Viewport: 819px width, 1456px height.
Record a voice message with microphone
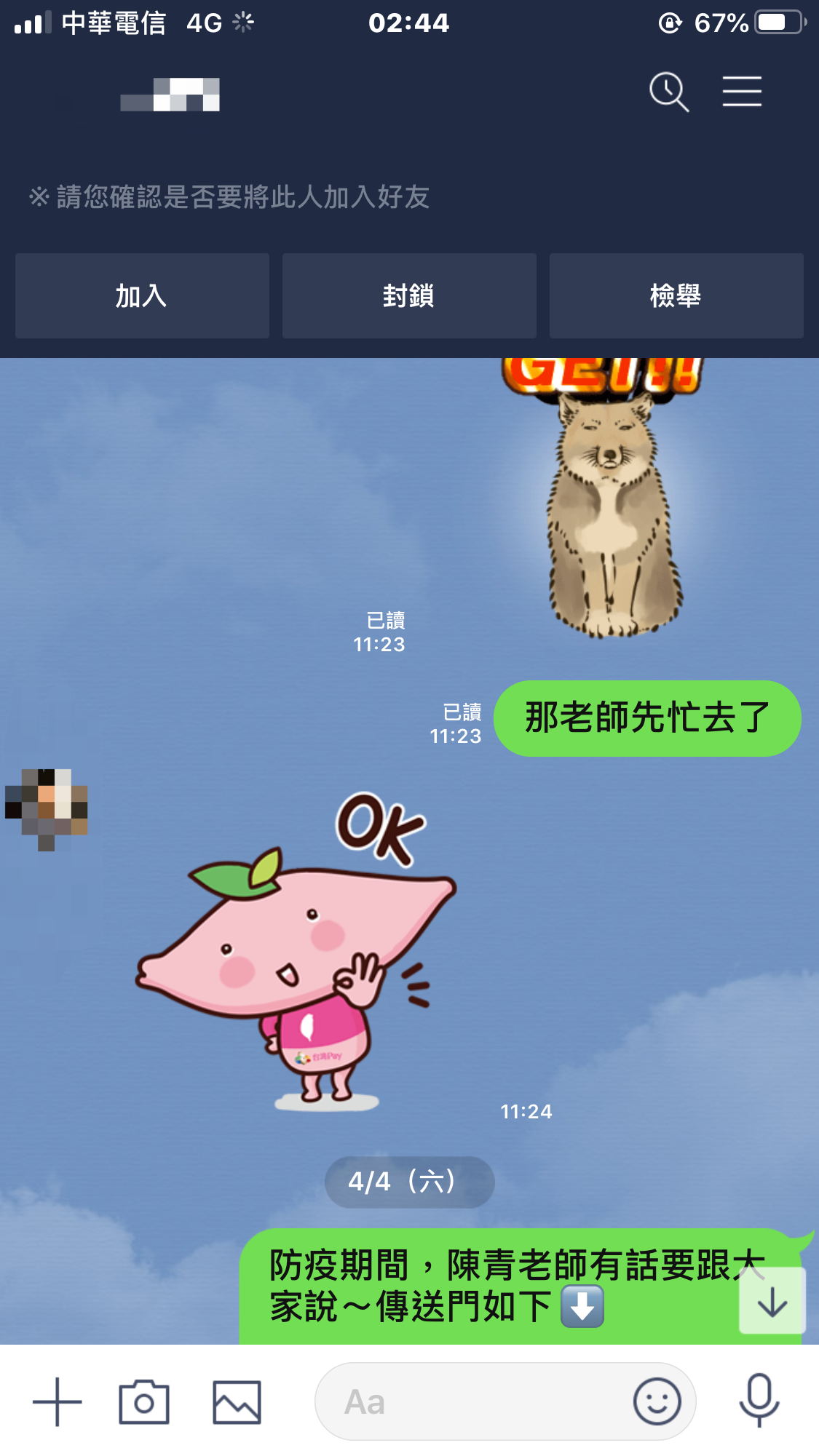[759, 1401]
